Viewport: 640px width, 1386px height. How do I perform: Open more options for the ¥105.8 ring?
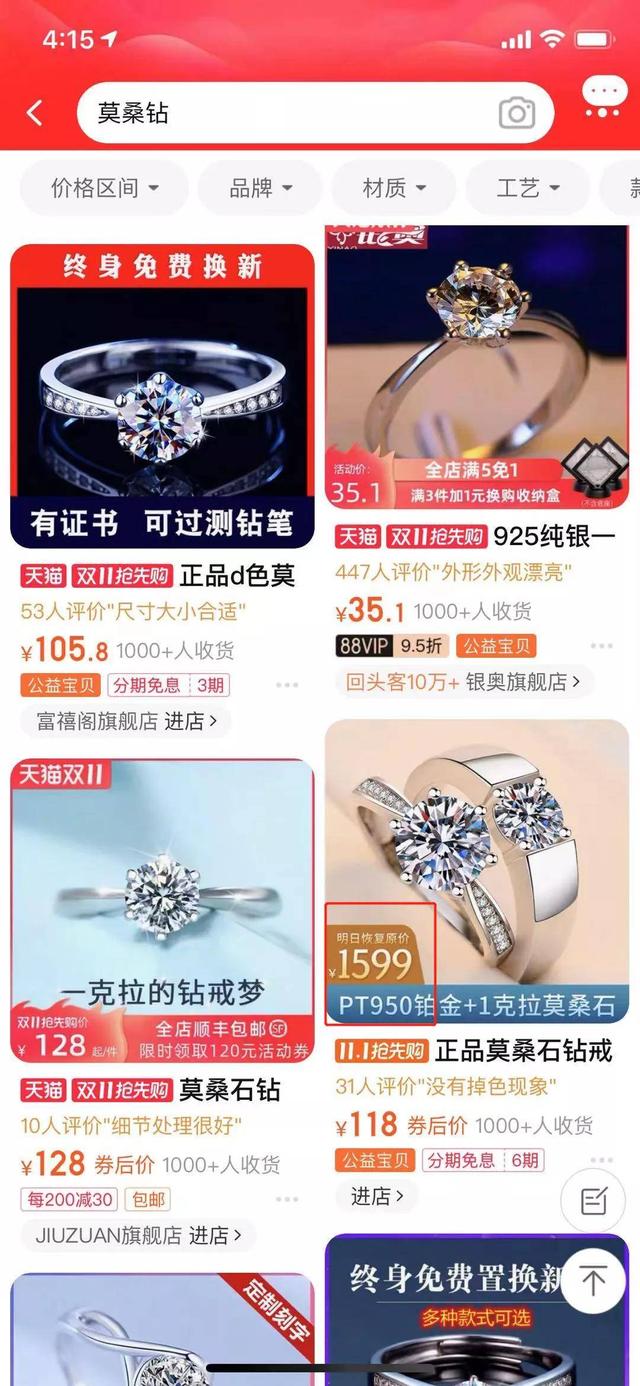pyautogui.click(x=287, y=685)
